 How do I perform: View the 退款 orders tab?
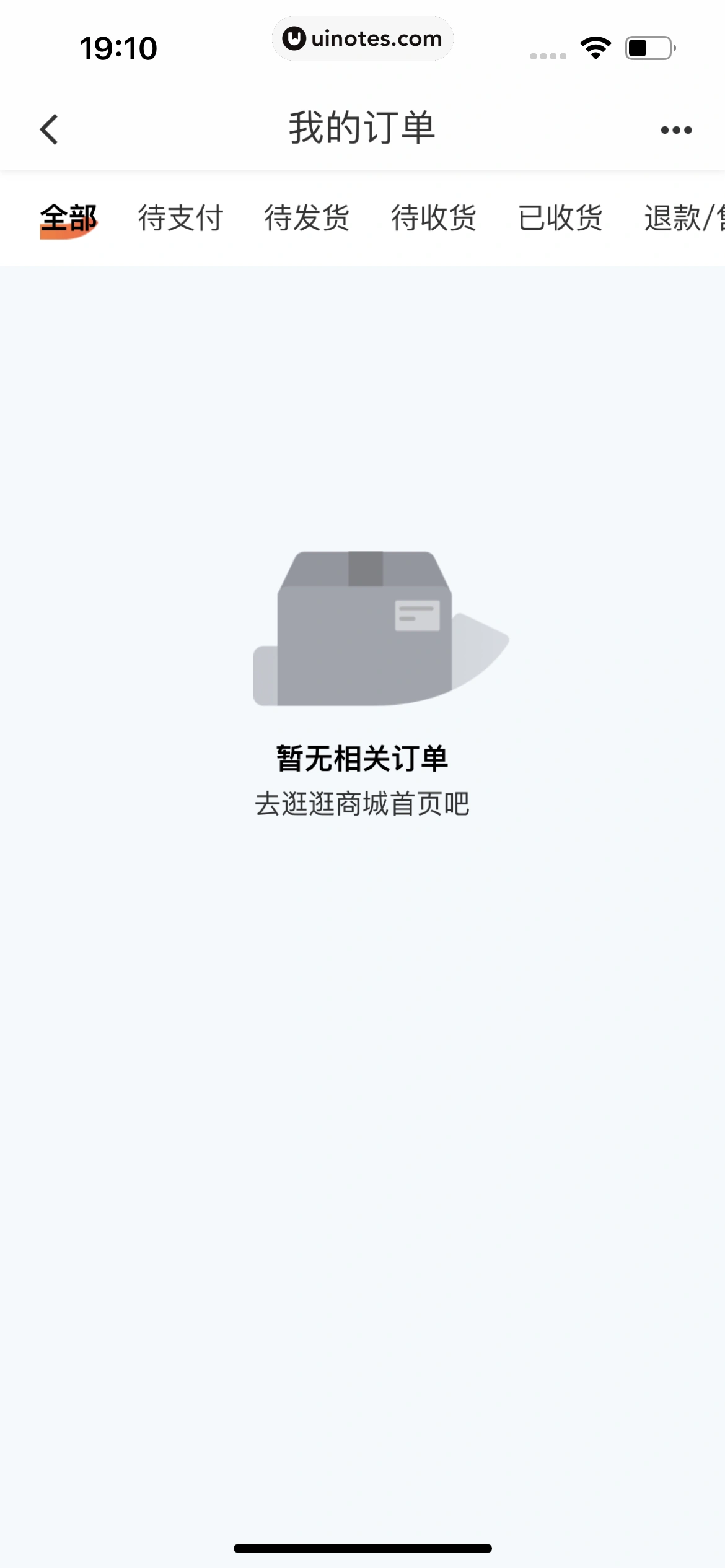[x=682, y=219]
